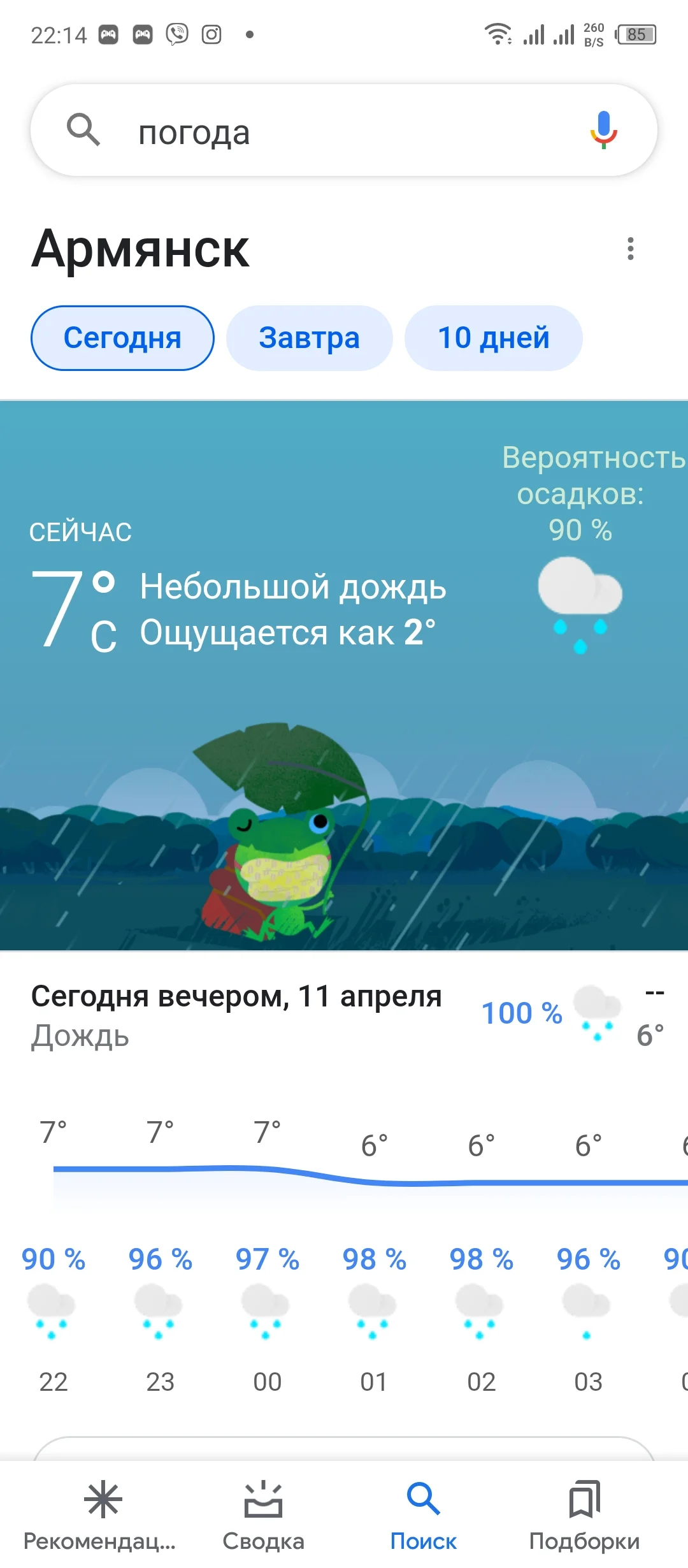This screenshot has height=1568, width=688.
Task: Tap the battery indicator showing 85
Action: tap(637, 33)
